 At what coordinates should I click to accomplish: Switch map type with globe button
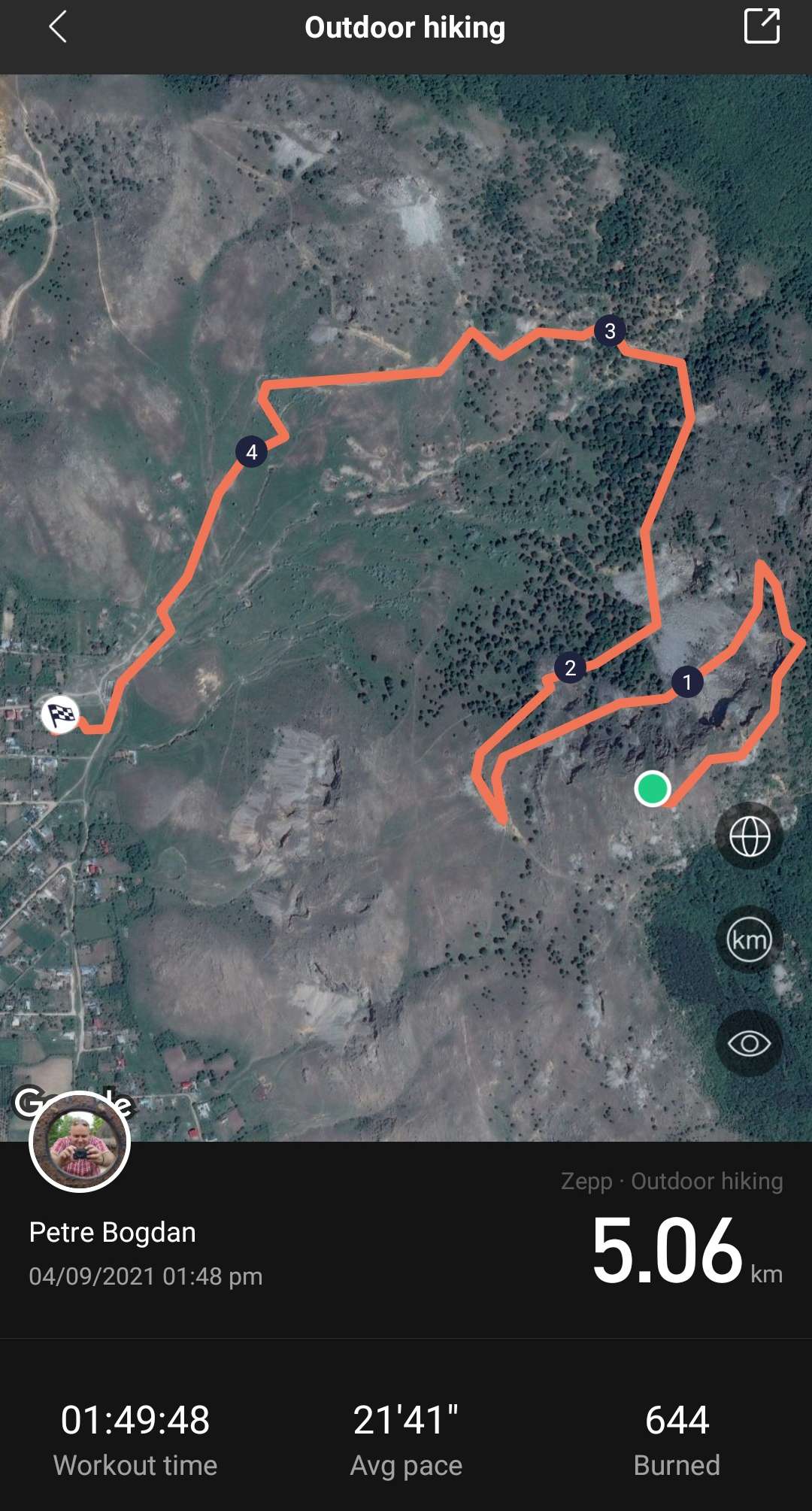[750, 836]
